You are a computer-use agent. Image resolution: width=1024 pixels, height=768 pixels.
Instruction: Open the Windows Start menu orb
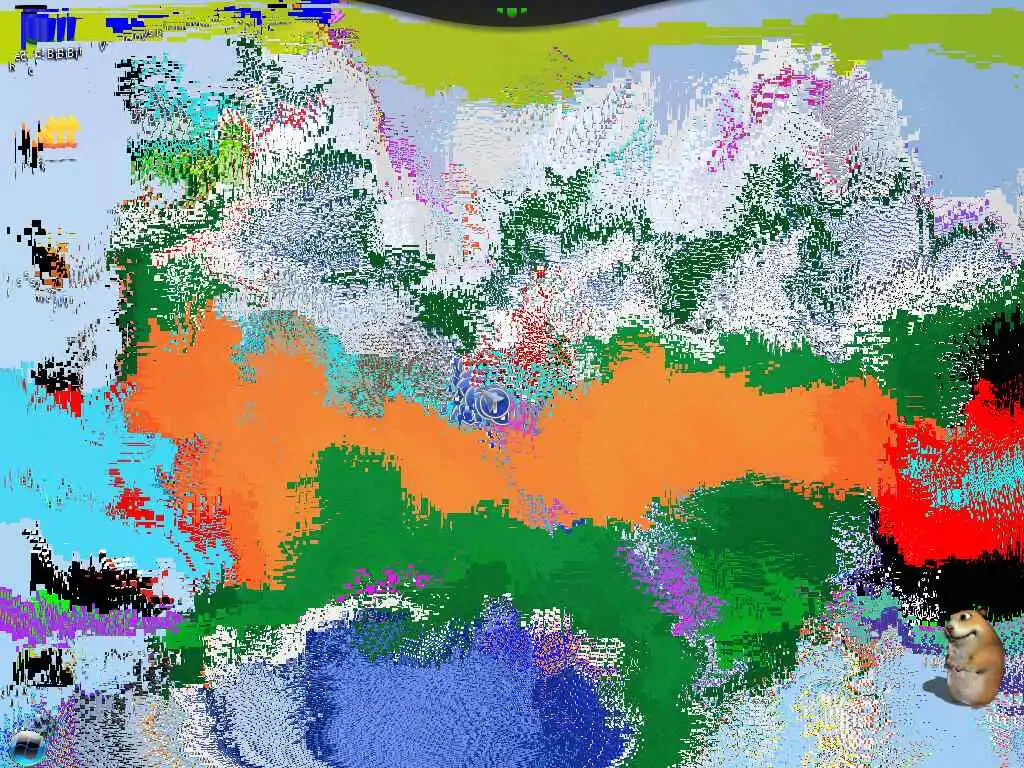[26, 746]
